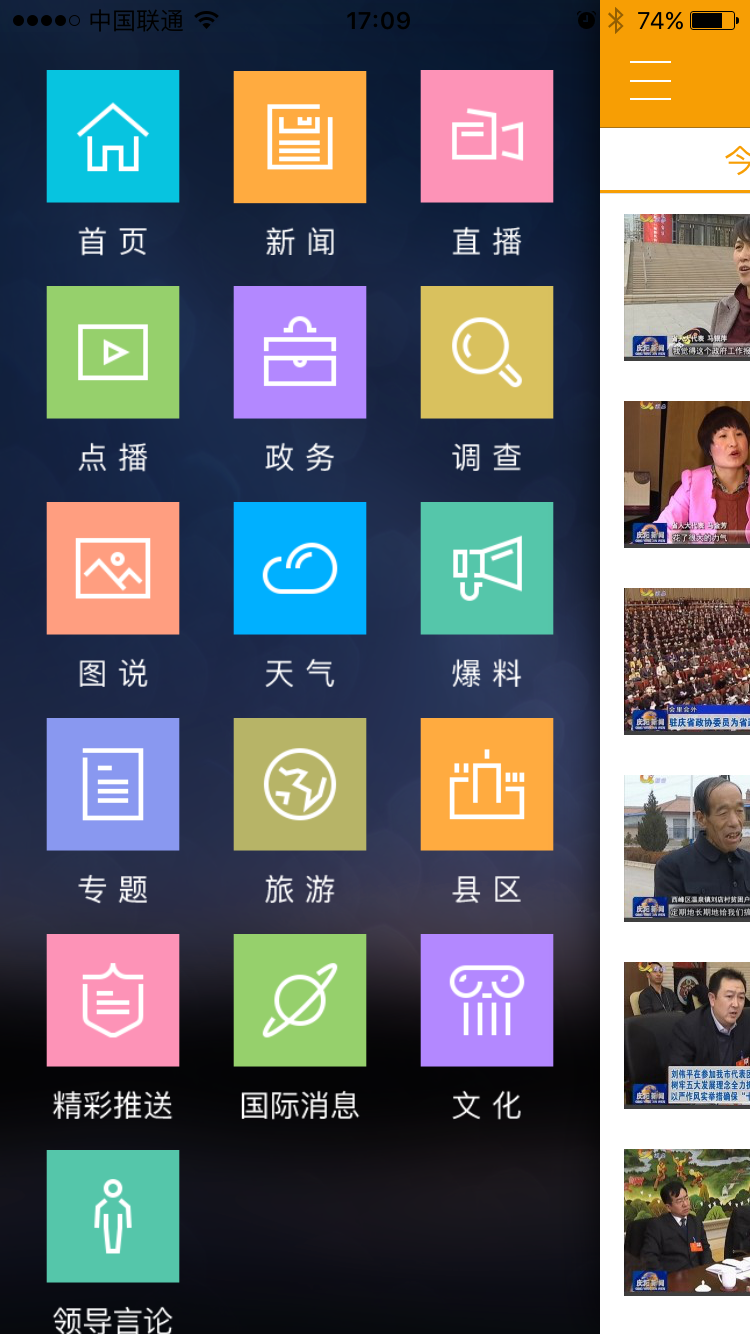Tap the 调查 survey tile
This screenshot has height=1334, width=750.
(487, 352)
